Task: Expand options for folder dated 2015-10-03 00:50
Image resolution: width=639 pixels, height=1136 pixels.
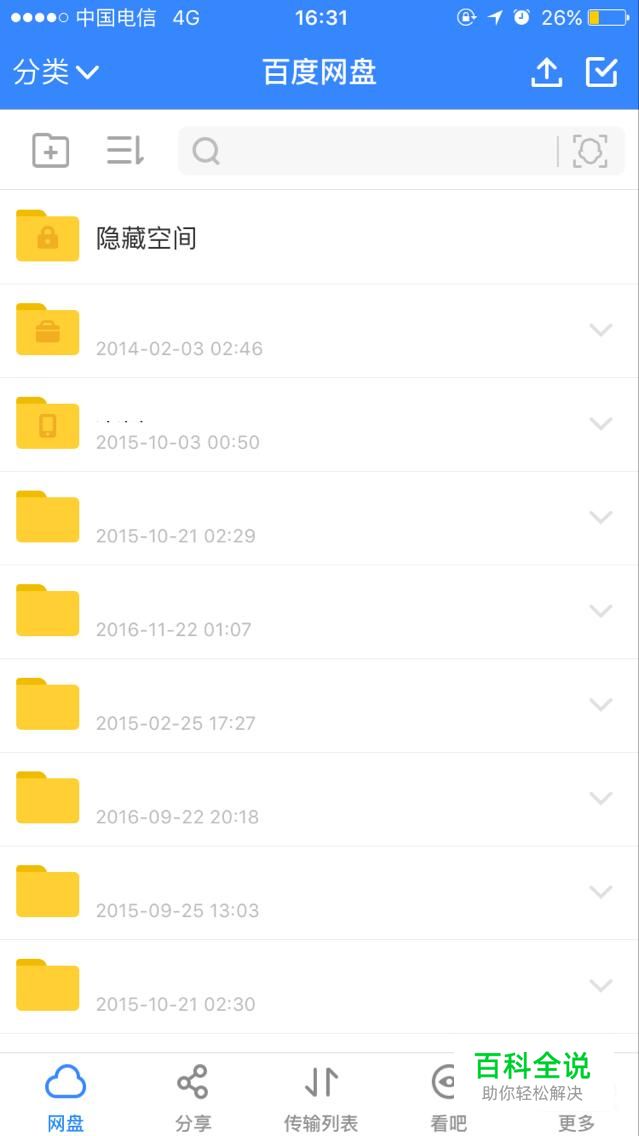Action: point(601,423)
